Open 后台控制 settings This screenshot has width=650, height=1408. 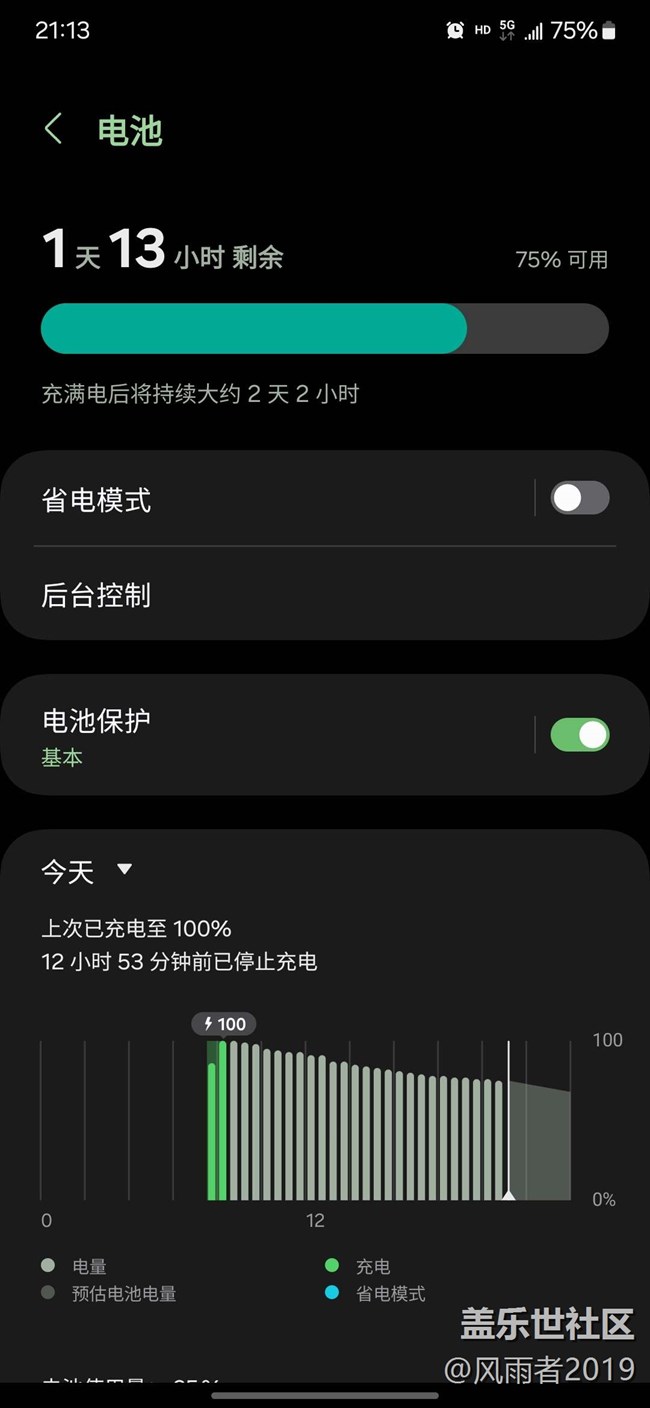click(x=300, y=596)
